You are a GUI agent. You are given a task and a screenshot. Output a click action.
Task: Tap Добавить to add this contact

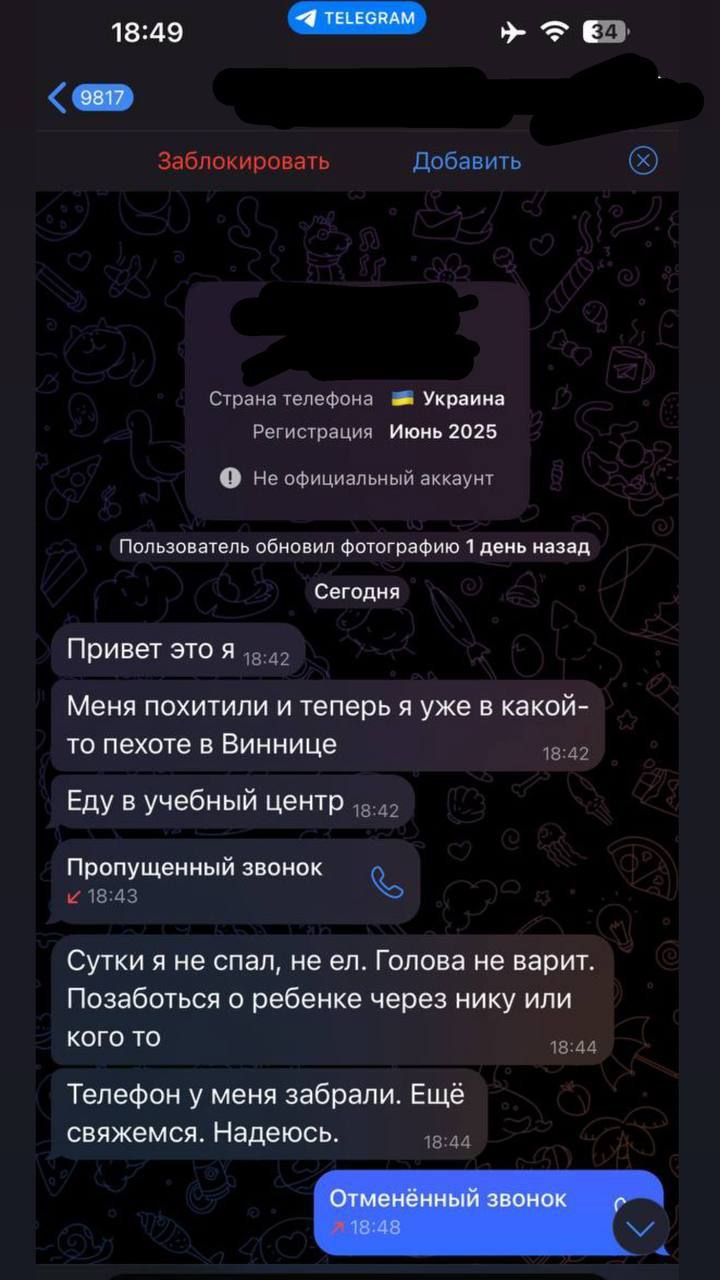pos(467,161)
